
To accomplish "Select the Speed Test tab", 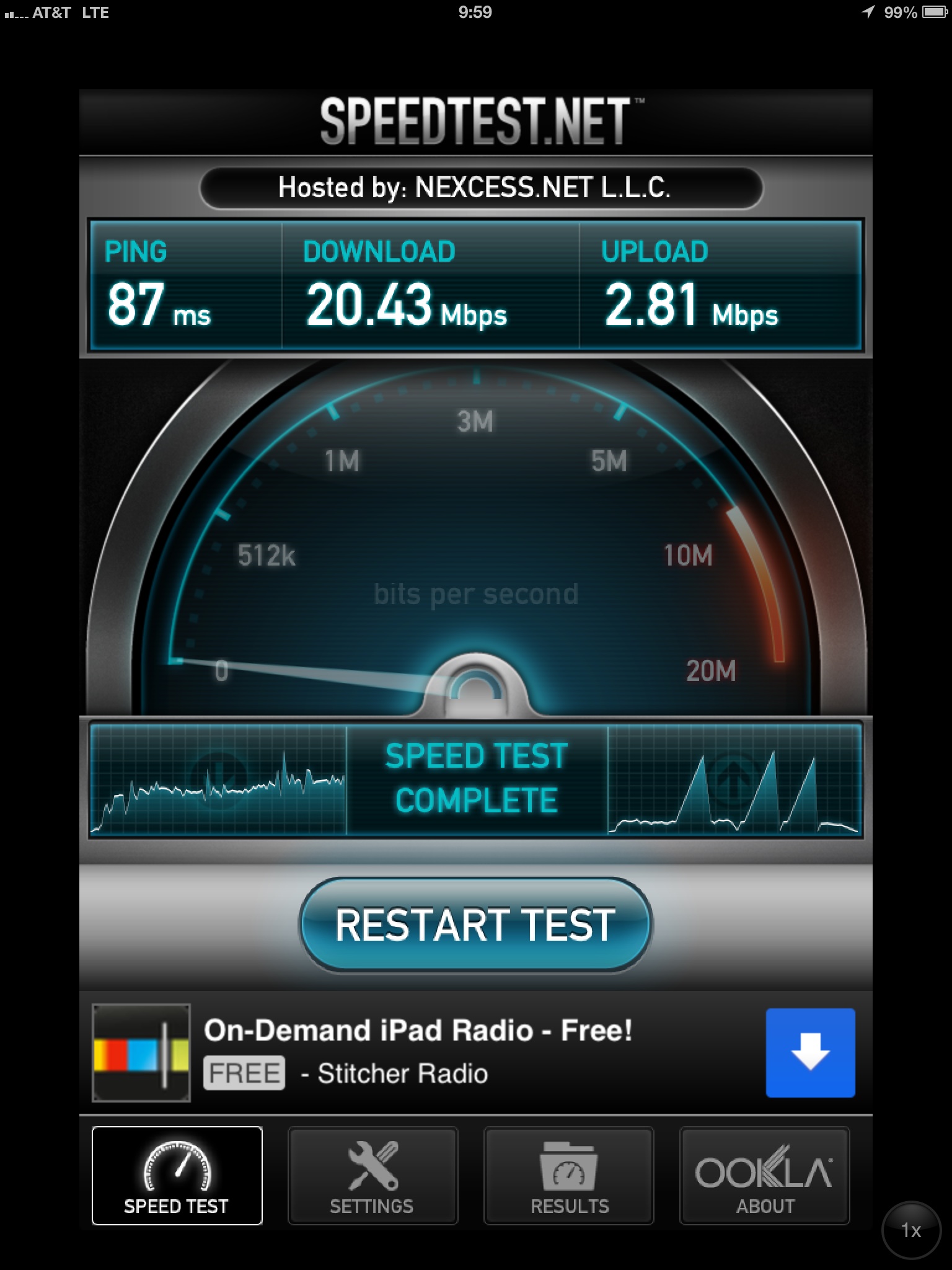I will tap(177, 1176).
